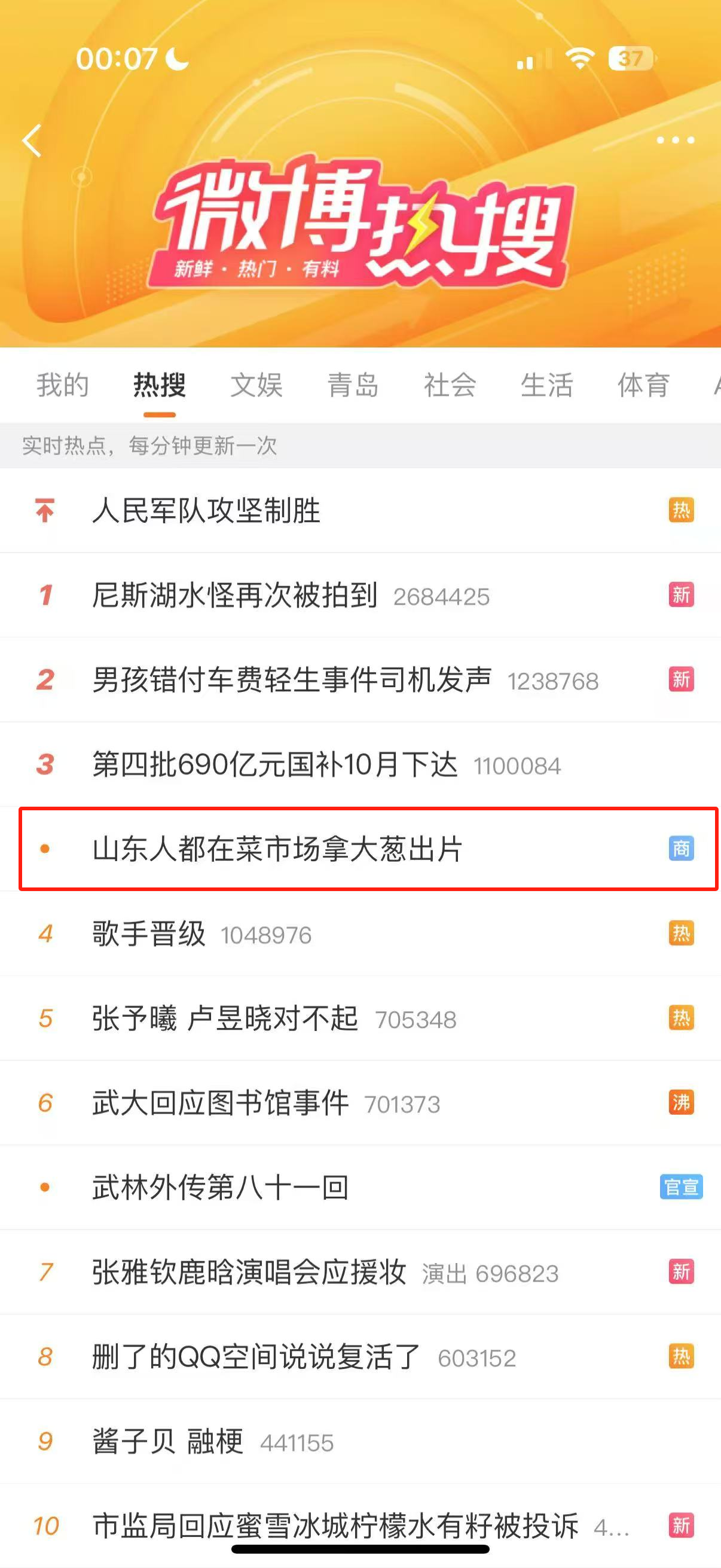Open topic 武大回应图书馆事件
The width and height of the screenshot is (721, 1568).
pyautogui.click(x=220, y=1103)
